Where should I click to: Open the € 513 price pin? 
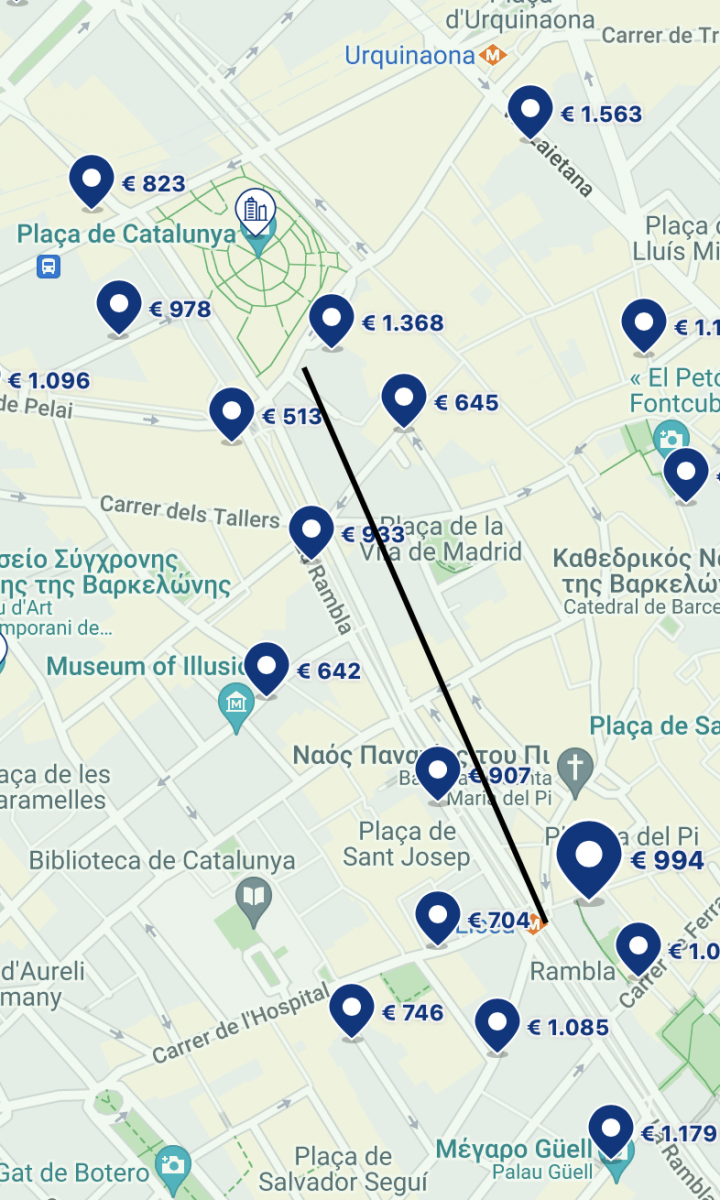coord(232,413)
